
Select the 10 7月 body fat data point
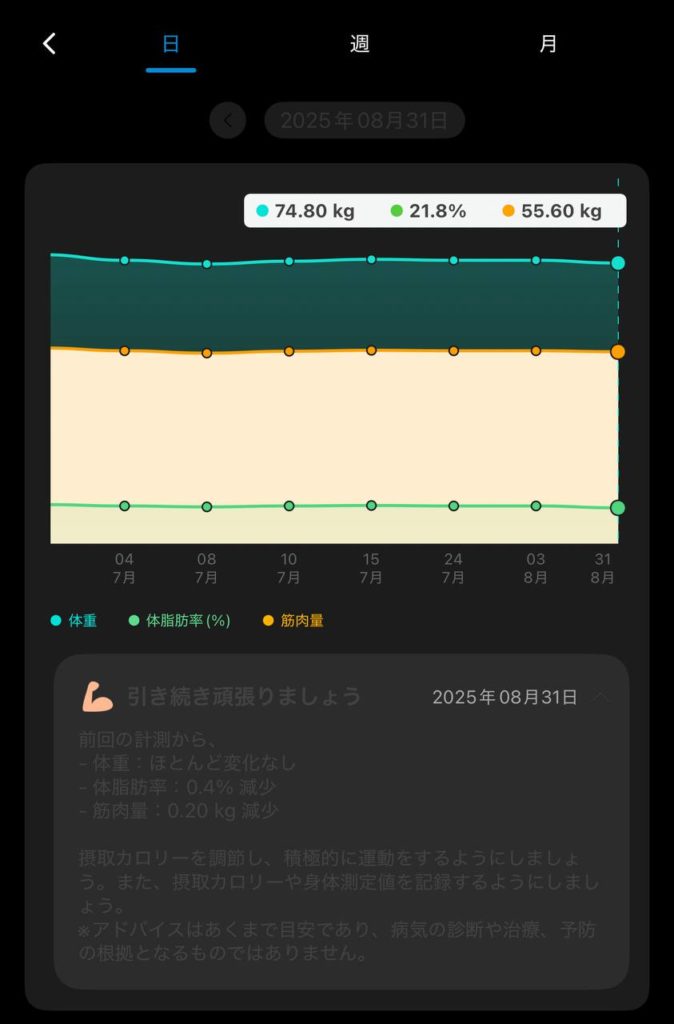tap(289, 506)
